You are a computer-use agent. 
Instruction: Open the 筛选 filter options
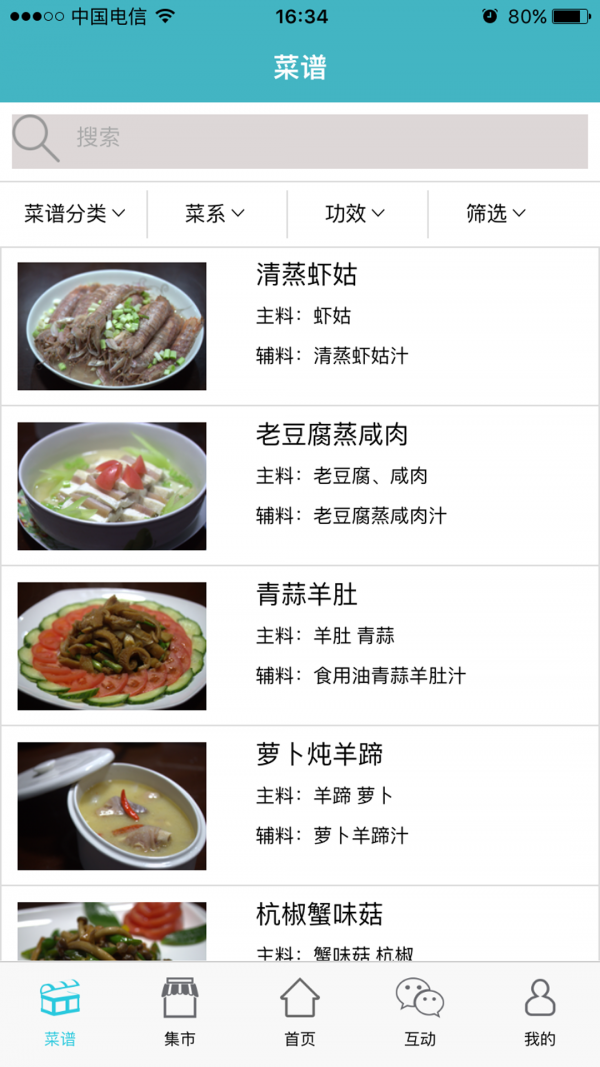coord(496,214)
